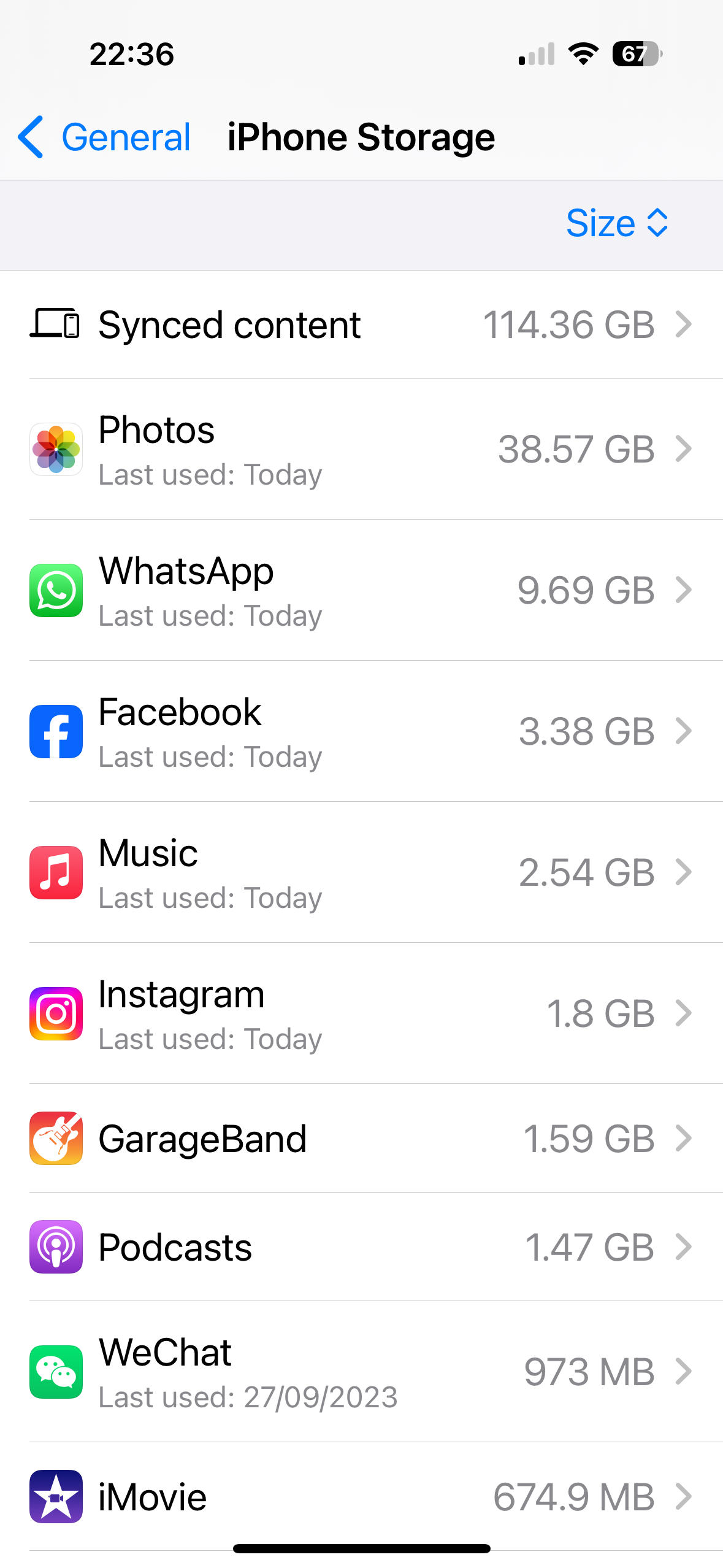Open Synced content storage details
This screenshot has width=723, height=1568.
(361, 325)
